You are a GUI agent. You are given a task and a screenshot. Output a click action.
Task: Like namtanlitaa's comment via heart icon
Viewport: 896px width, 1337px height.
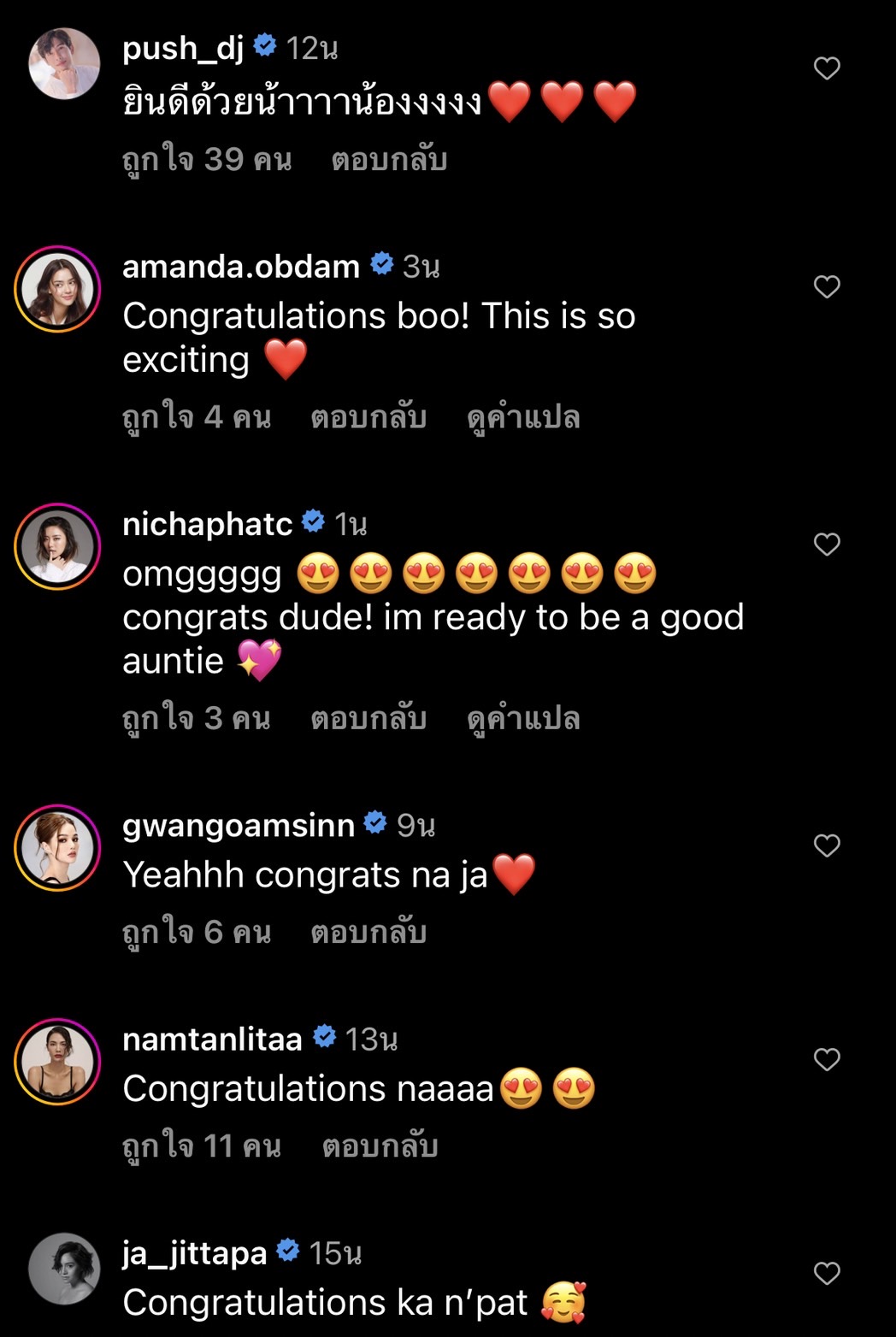coord(826,1058)
